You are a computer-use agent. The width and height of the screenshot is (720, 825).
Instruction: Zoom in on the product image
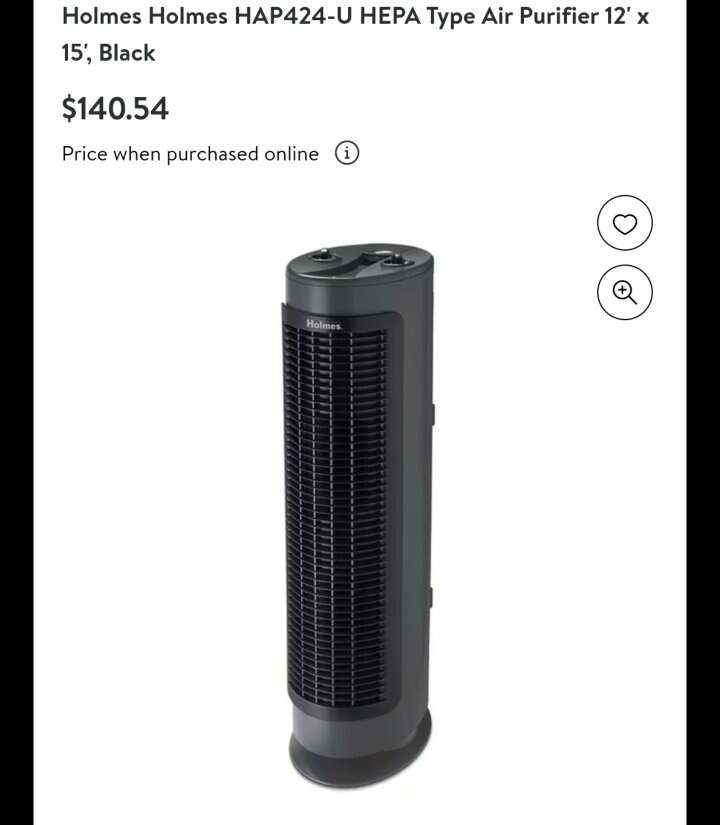click(625, 292)
